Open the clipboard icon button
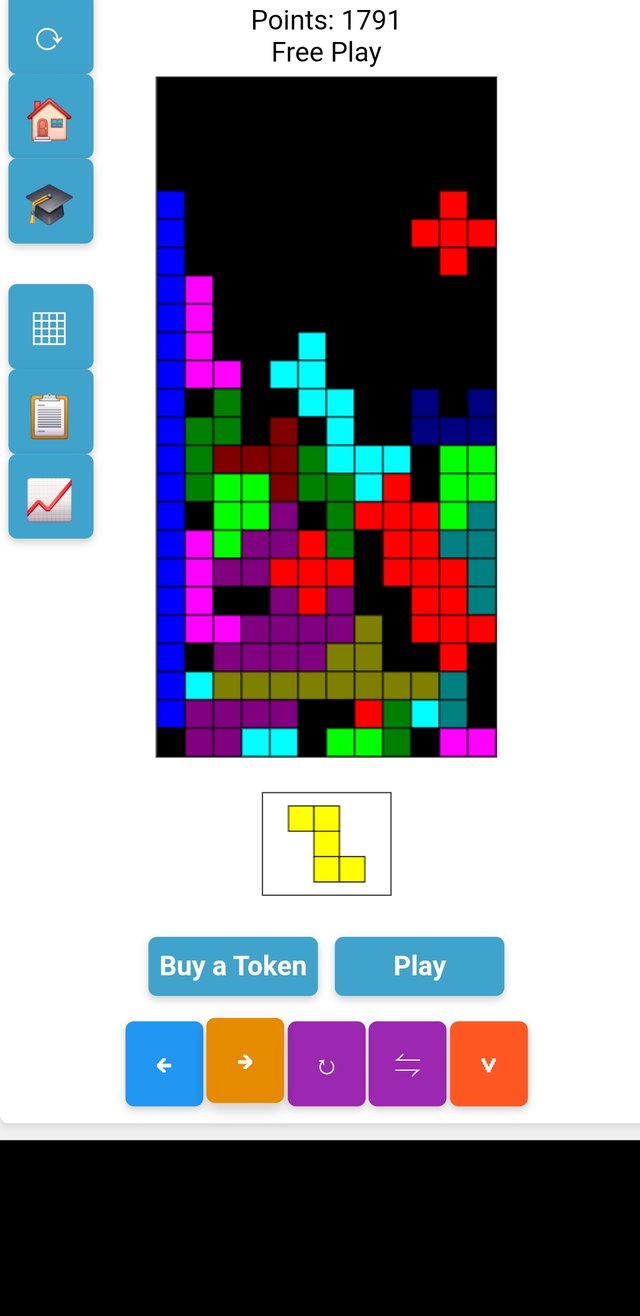Image resolution: width=640 pixels, height=1316 pixels. click(50, 412)
